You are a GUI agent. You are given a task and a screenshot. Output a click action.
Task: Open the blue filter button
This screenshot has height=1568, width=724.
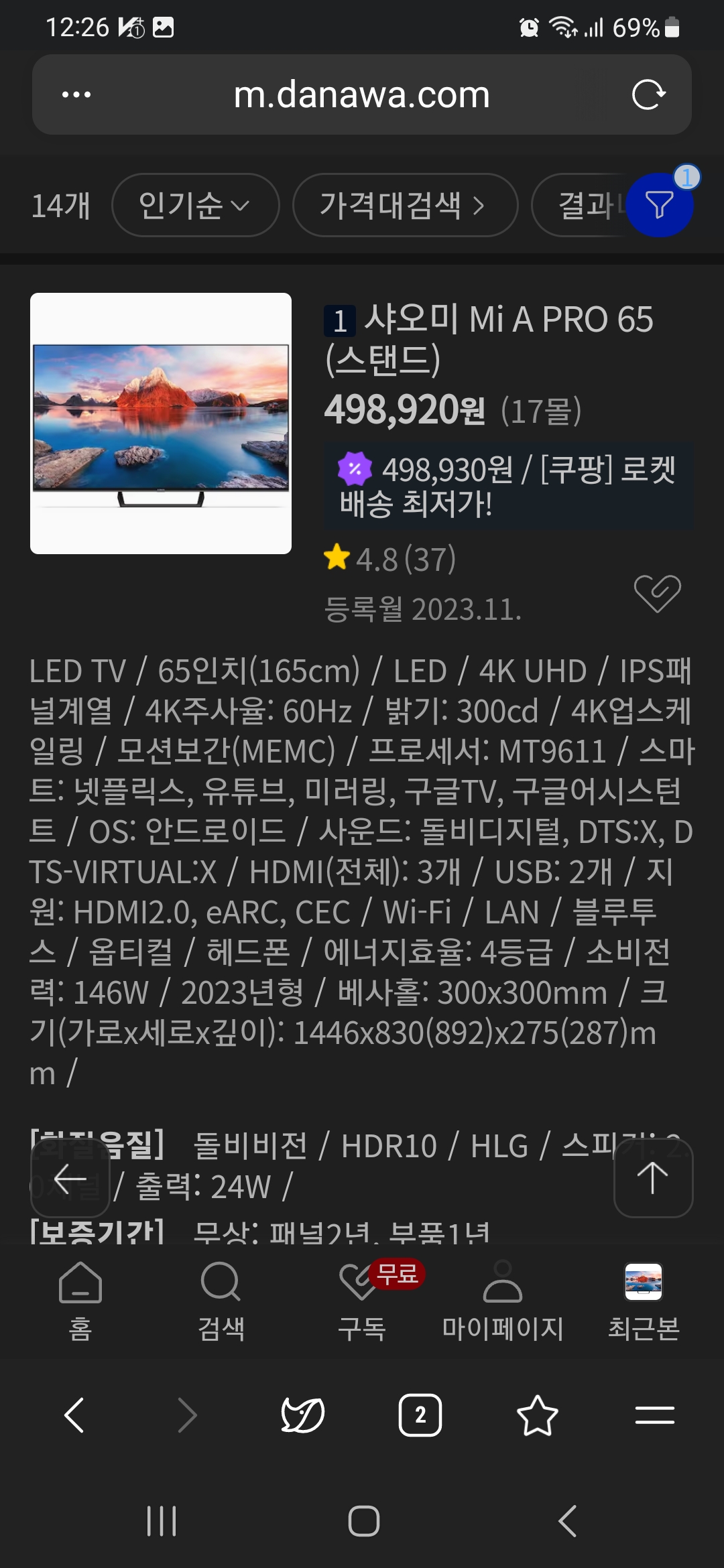[660, 205]
